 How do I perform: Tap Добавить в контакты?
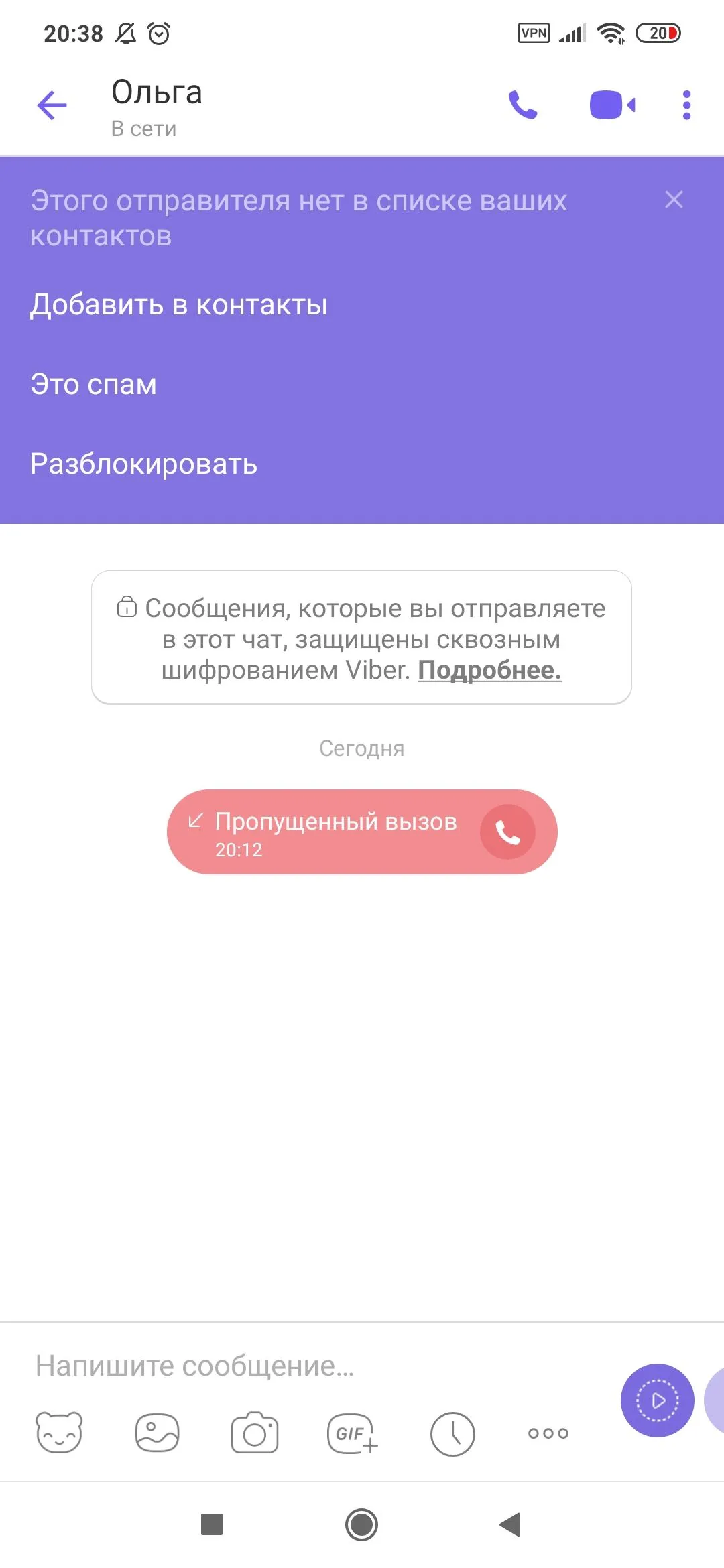(179, 305)
